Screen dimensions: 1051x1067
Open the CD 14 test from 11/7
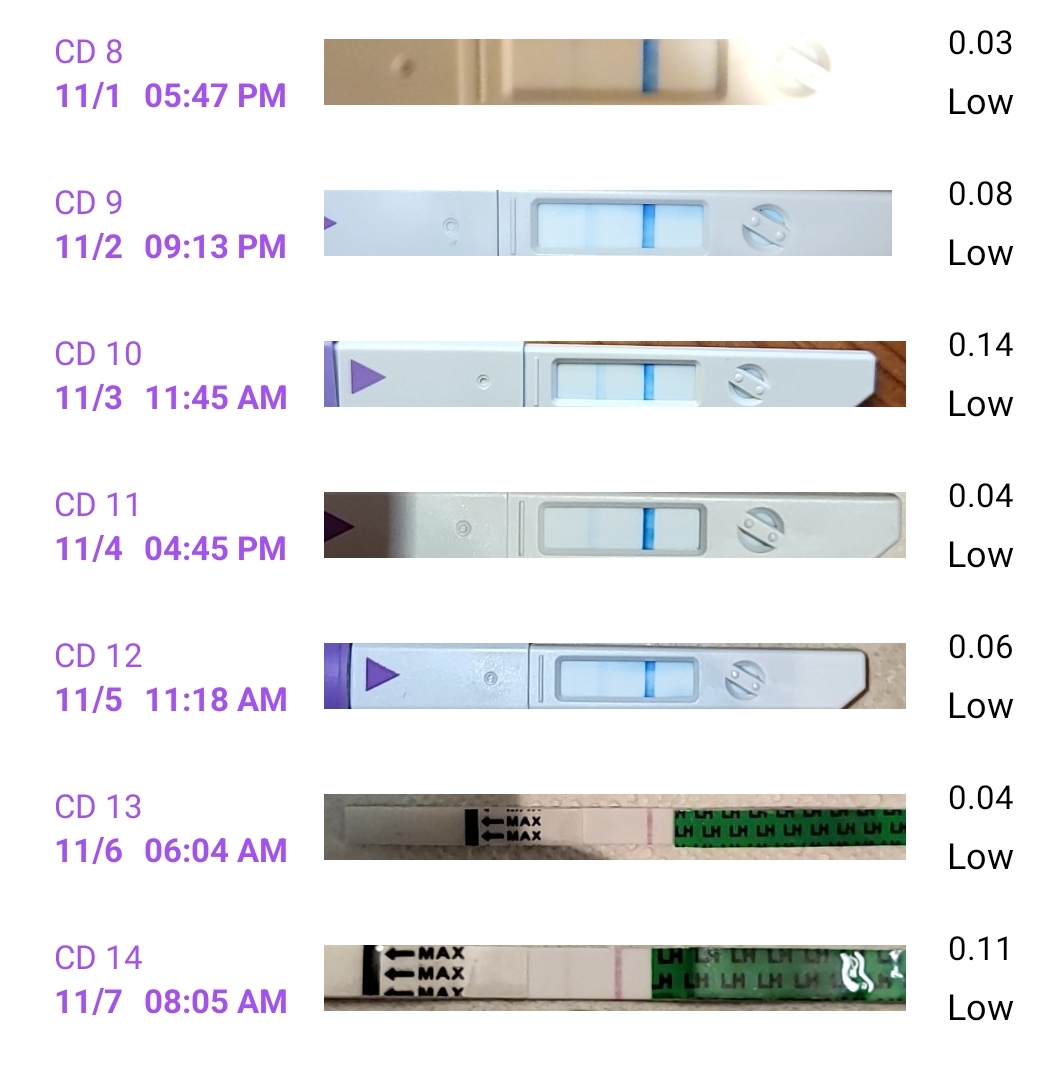[614, 978]
